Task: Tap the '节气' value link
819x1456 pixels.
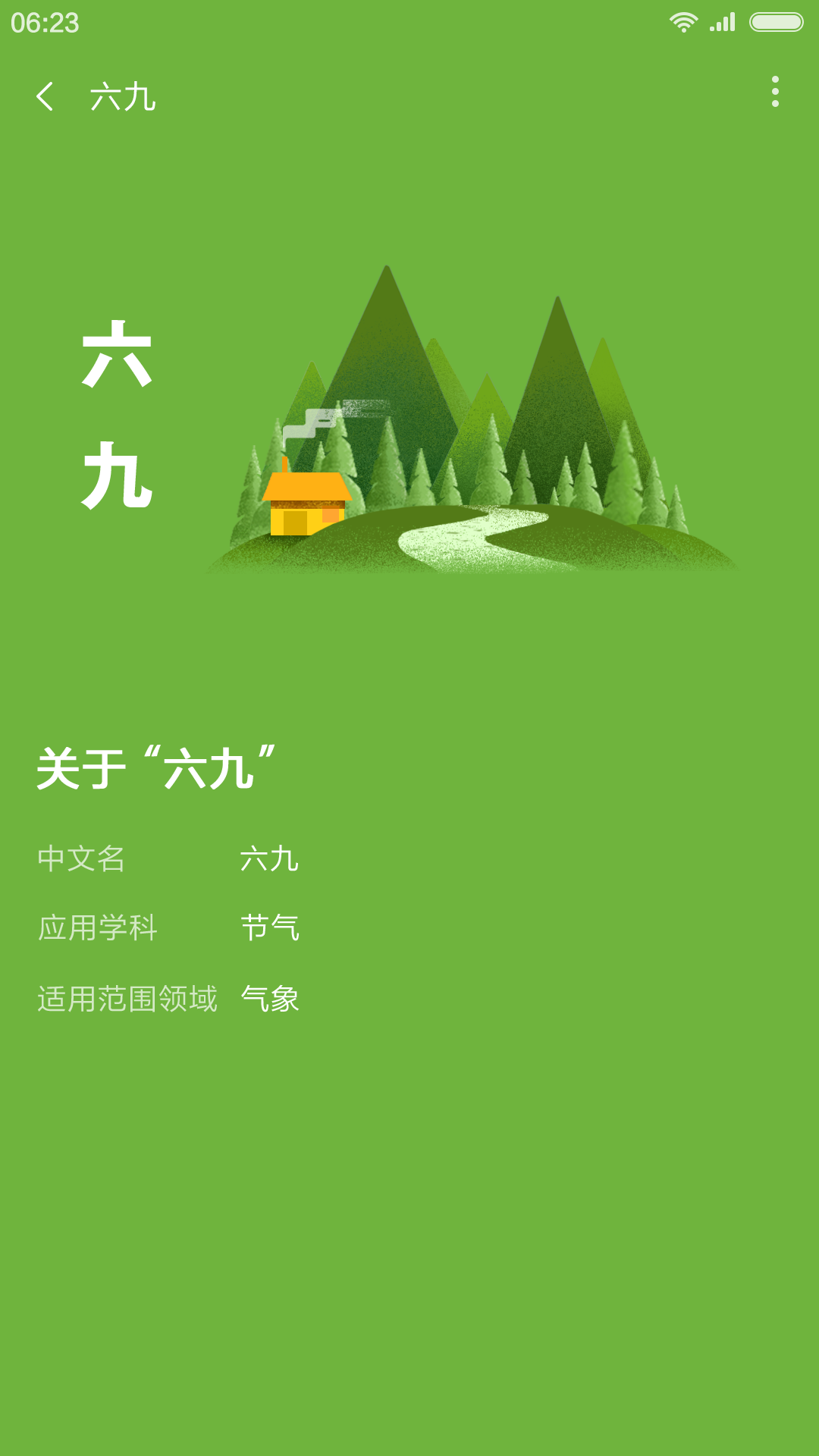Action: [x=271, y=927]
